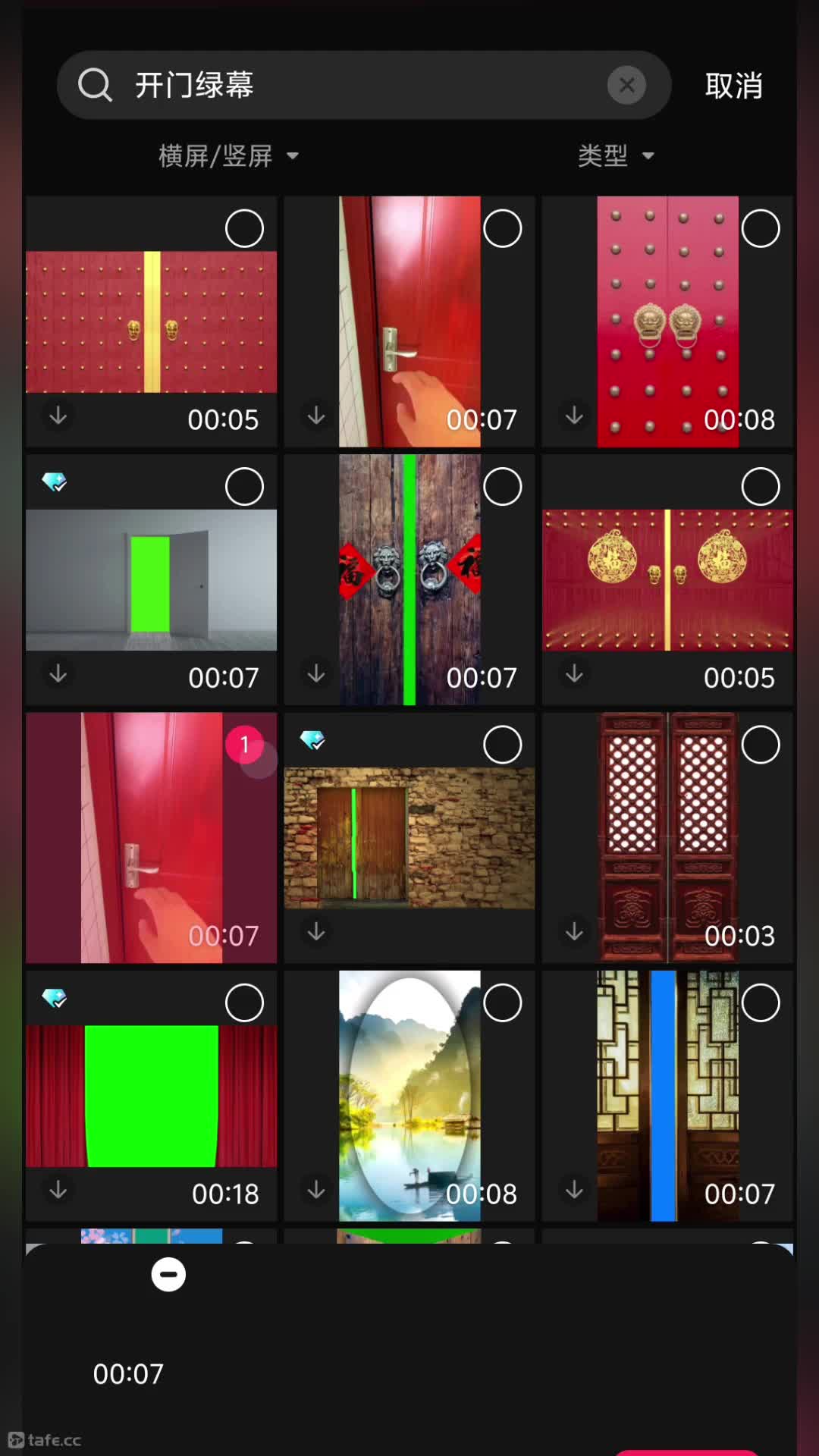Select the 00:07 blue screen lattice door clip
The height and width of the screenshot is (1456, 819).
tap(761, 1003)
